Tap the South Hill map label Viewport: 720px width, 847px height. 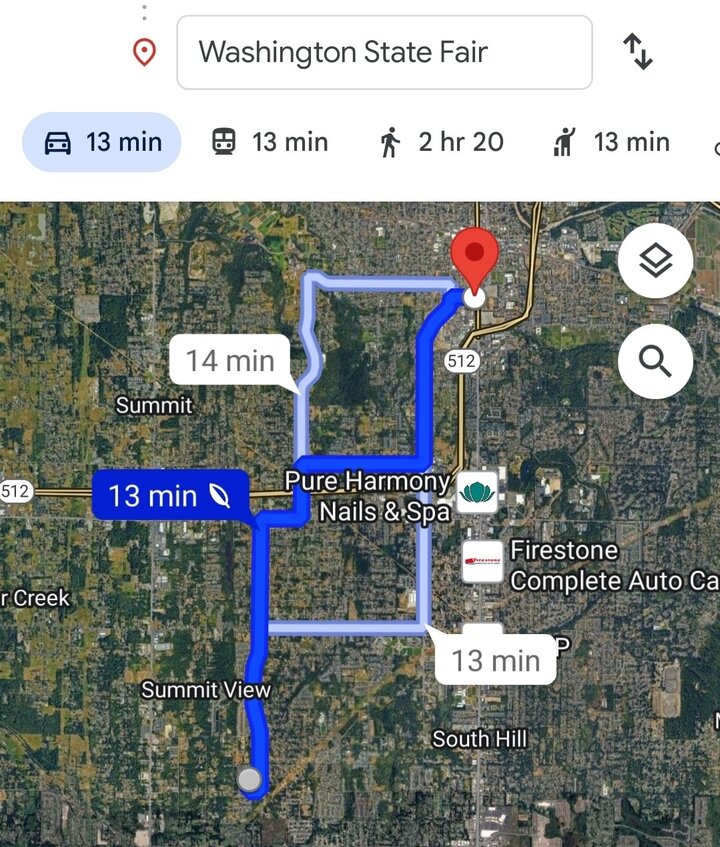(x=480, y=738)
